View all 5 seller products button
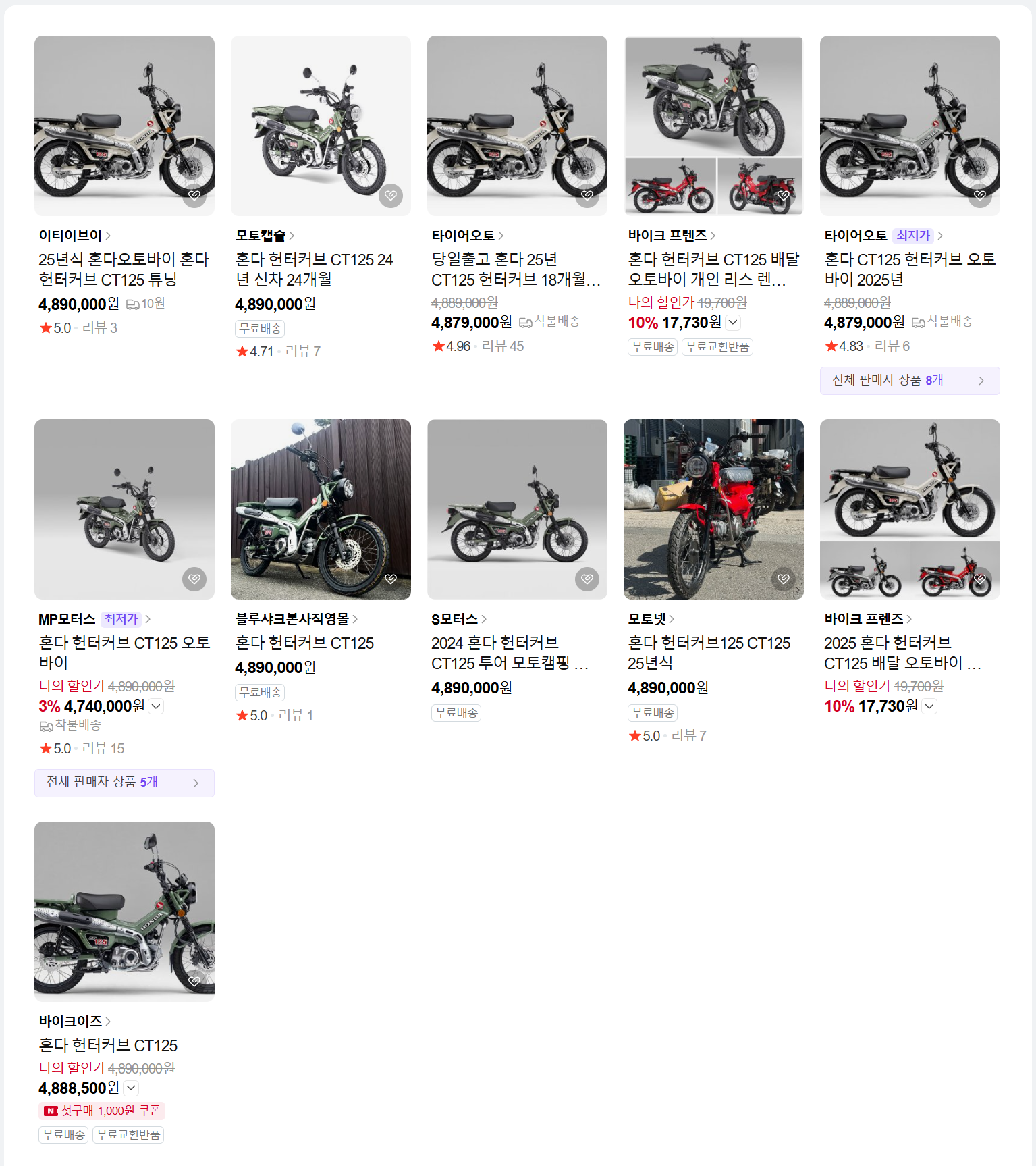This screenshot has height=1166, width=1036. pos(124,783)
